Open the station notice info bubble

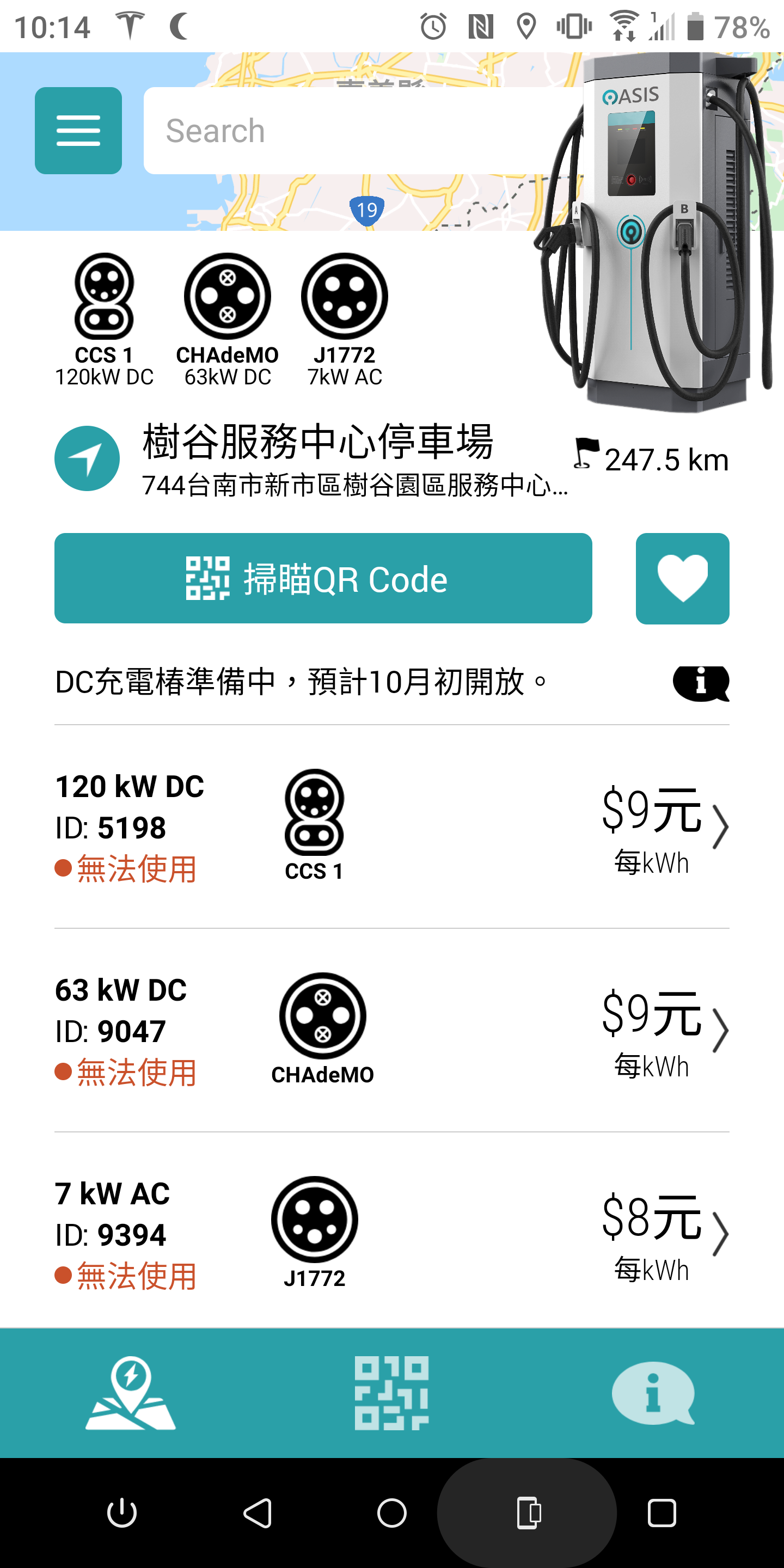[701, 683]
